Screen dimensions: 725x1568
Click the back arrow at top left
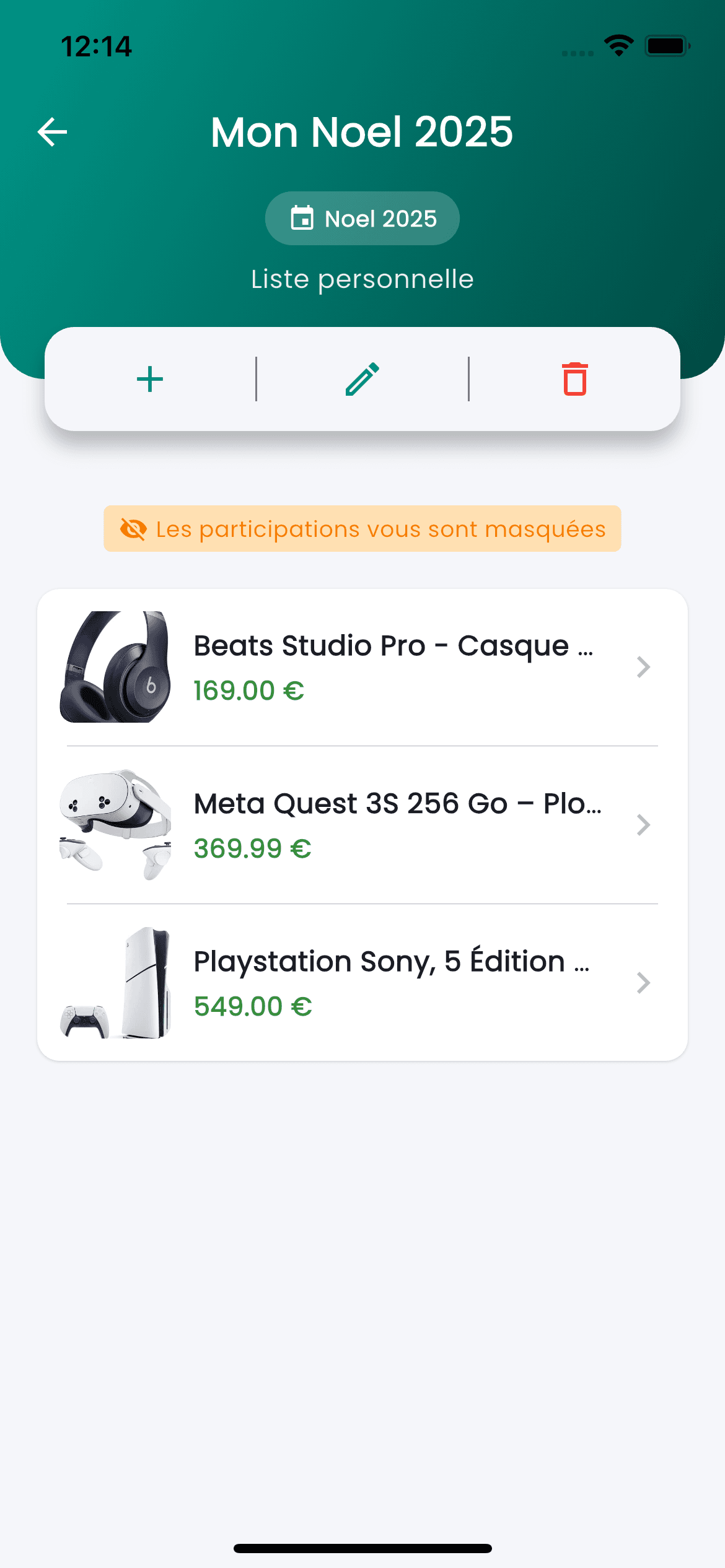[52, 131]
